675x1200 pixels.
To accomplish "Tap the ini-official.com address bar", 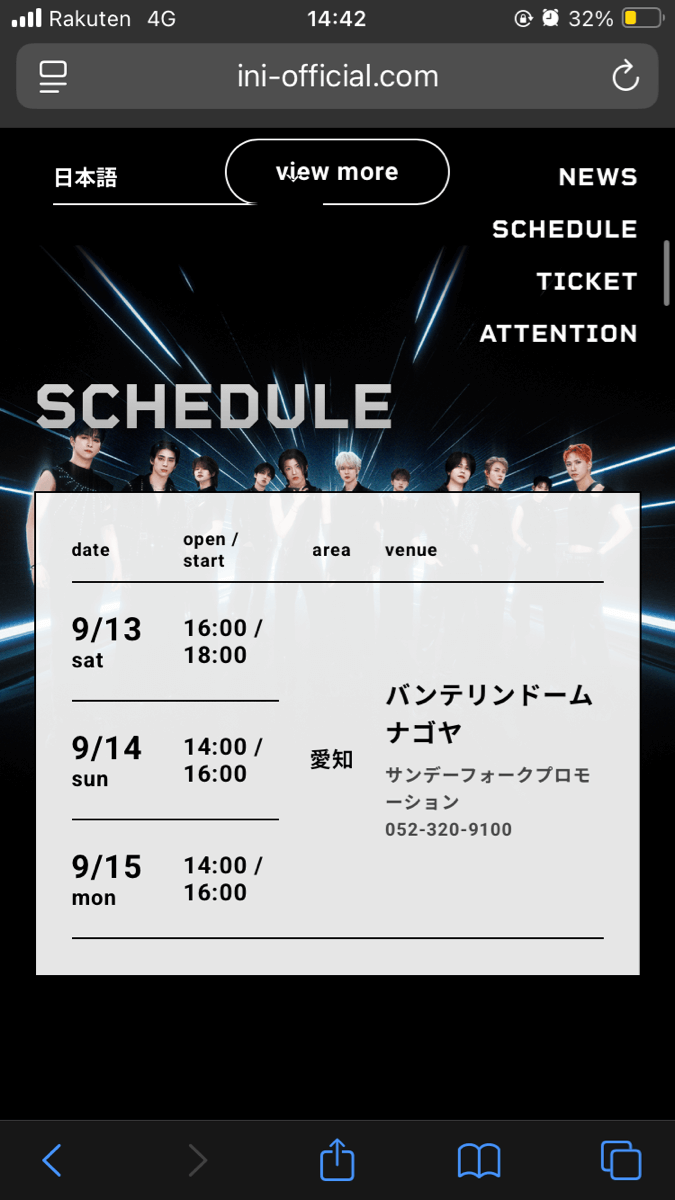I will pos(338,77).
